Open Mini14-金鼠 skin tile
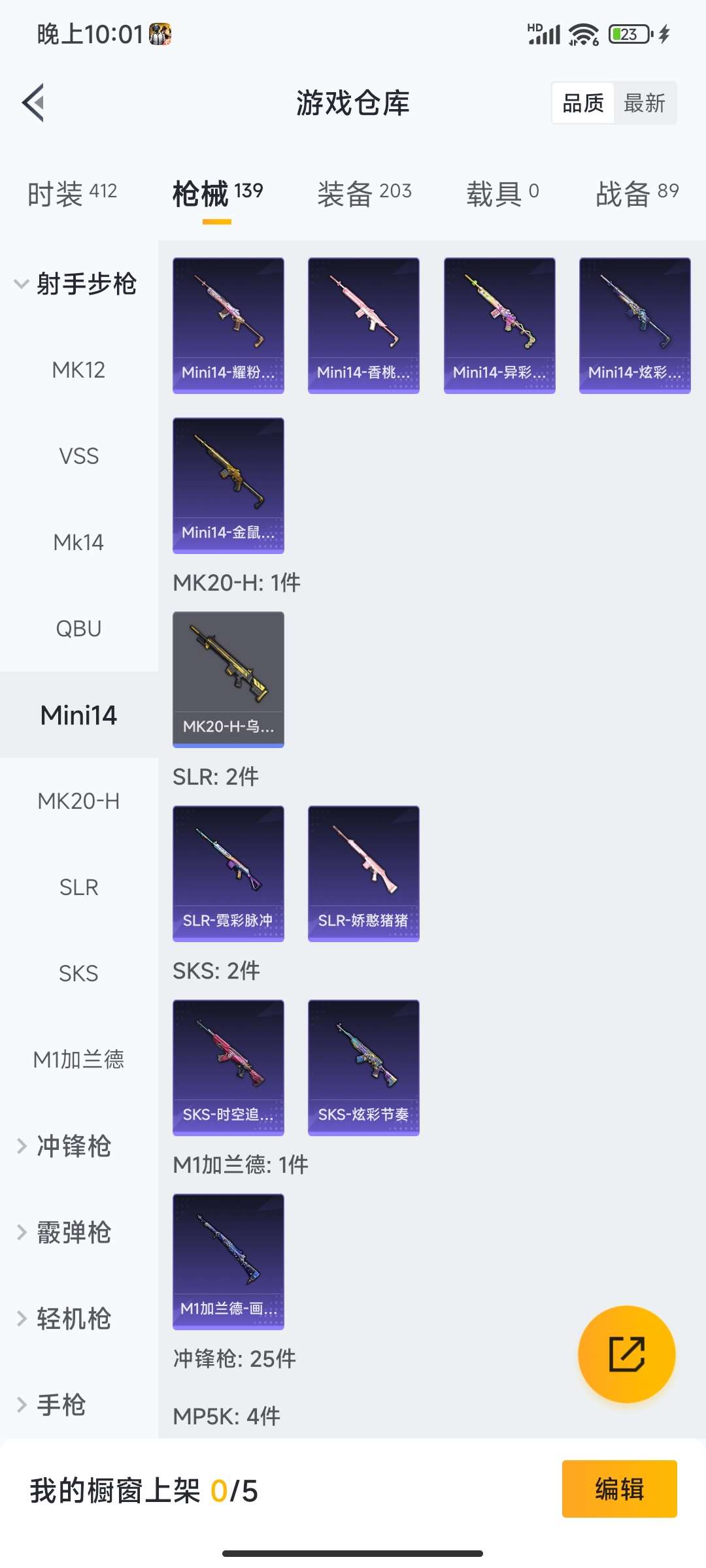The image size is (706, 1568). click(228, 485)
